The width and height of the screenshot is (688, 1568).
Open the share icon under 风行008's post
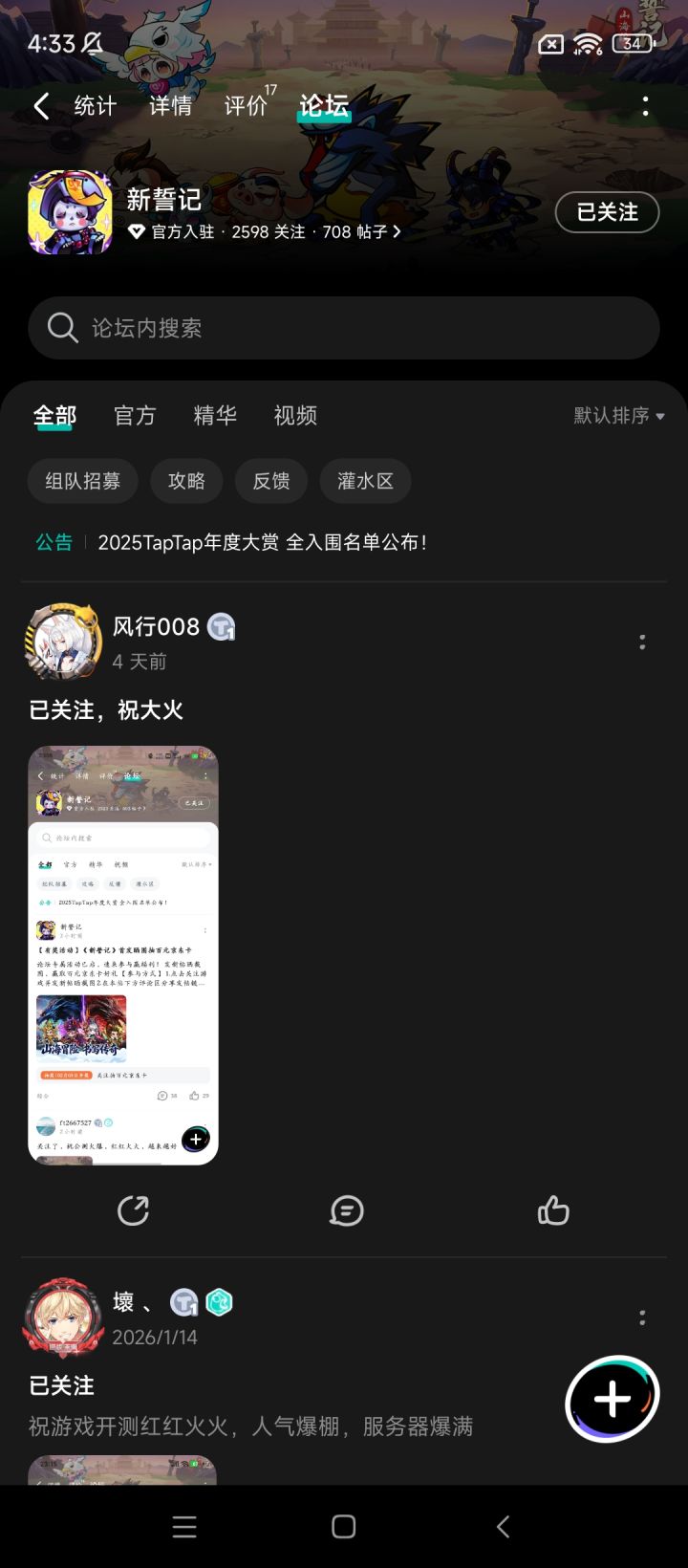(134, 1210)
